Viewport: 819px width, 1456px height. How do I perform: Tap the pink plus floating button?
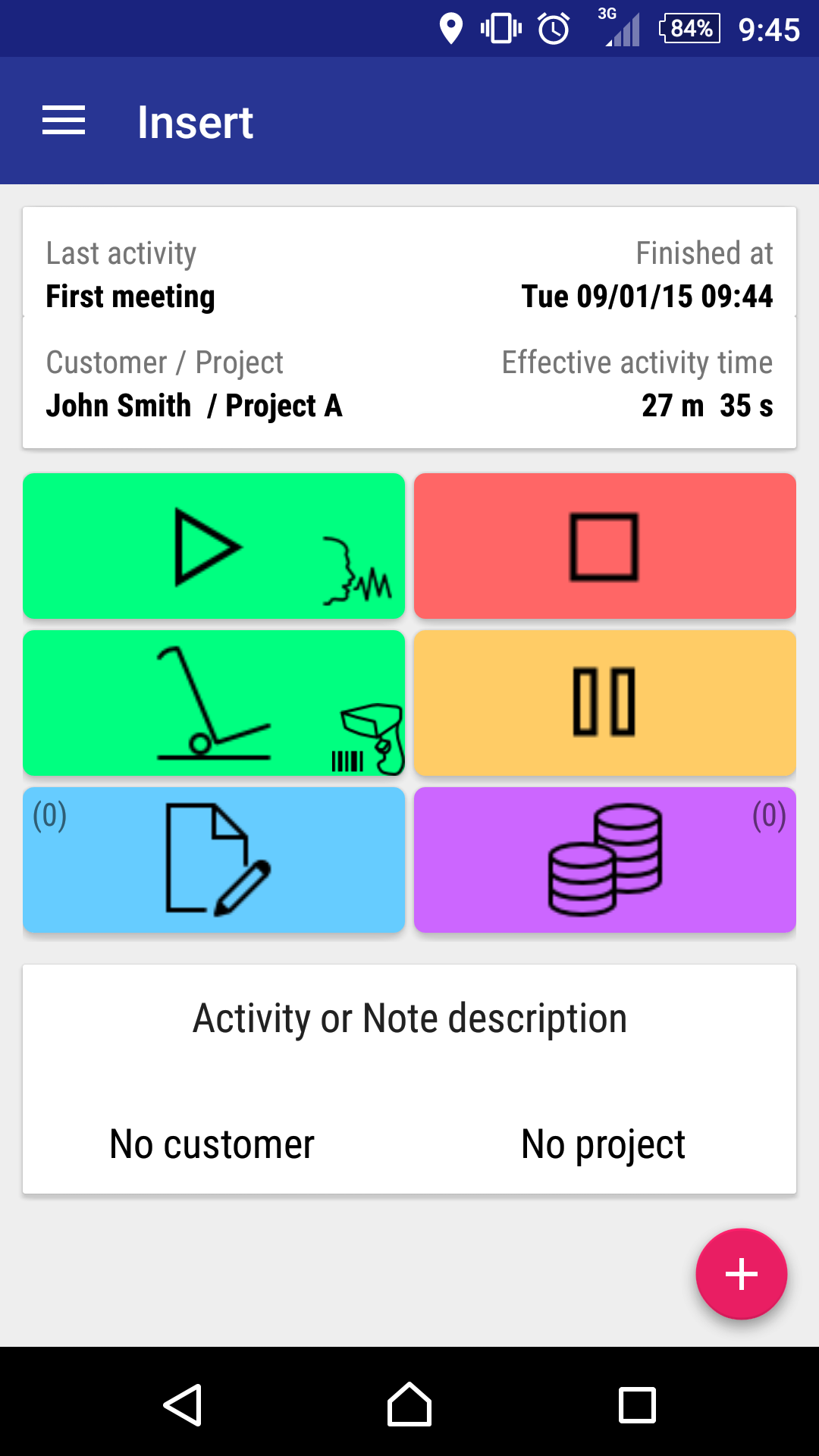[741, 1273]
